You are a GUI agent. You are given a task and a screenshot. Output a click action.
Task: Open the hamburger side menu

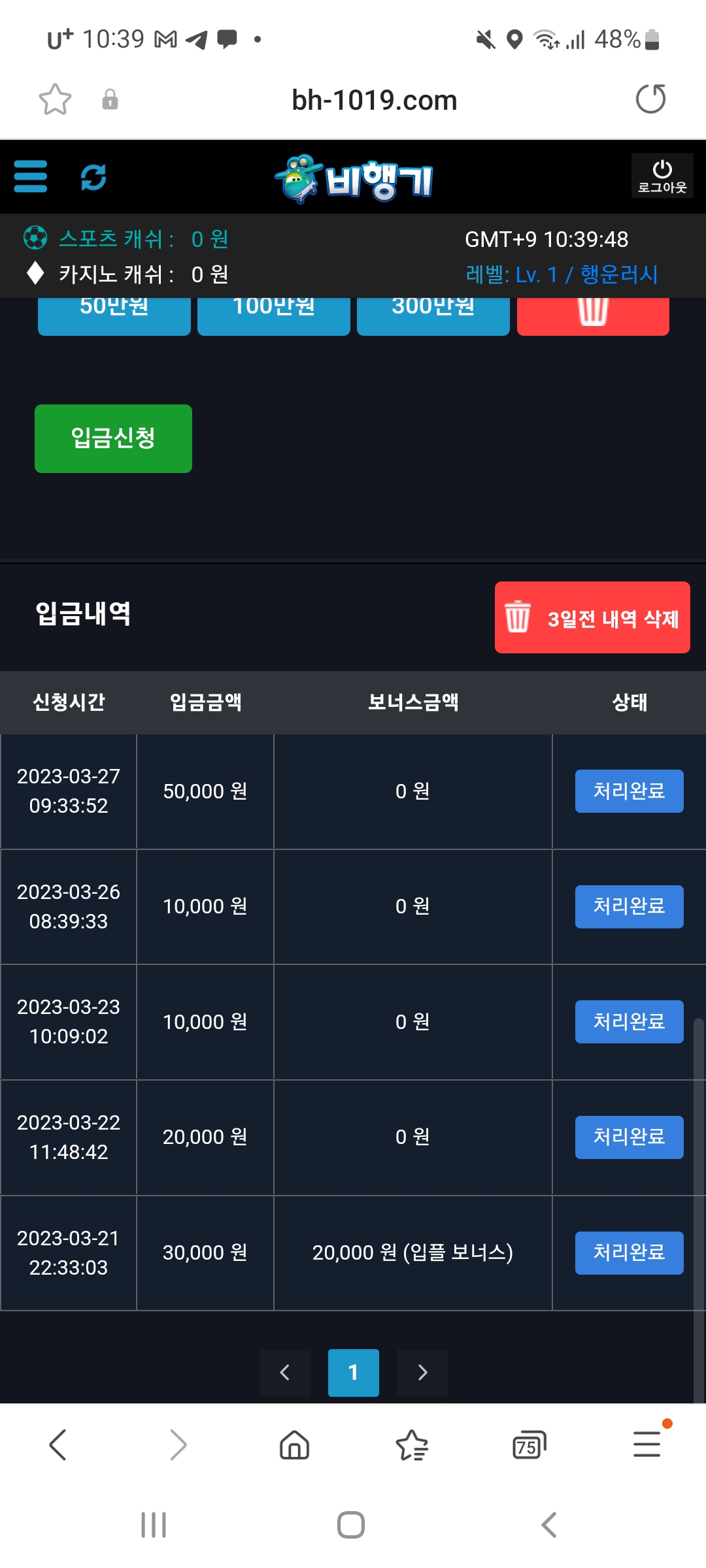pyautogui.click(x=31, y=176)
